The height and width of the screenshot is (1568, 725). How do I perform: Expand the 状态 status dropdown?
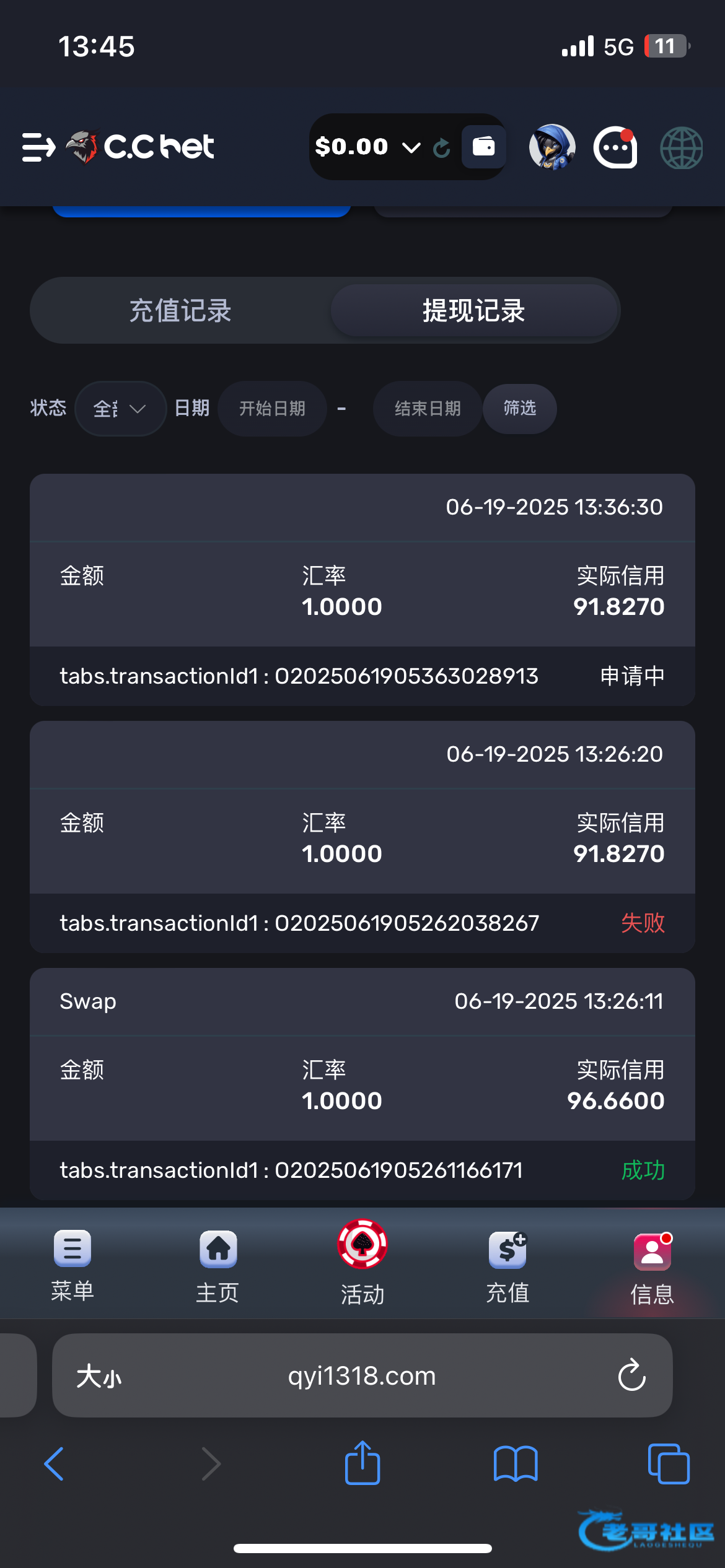click(x=120, y=409)
